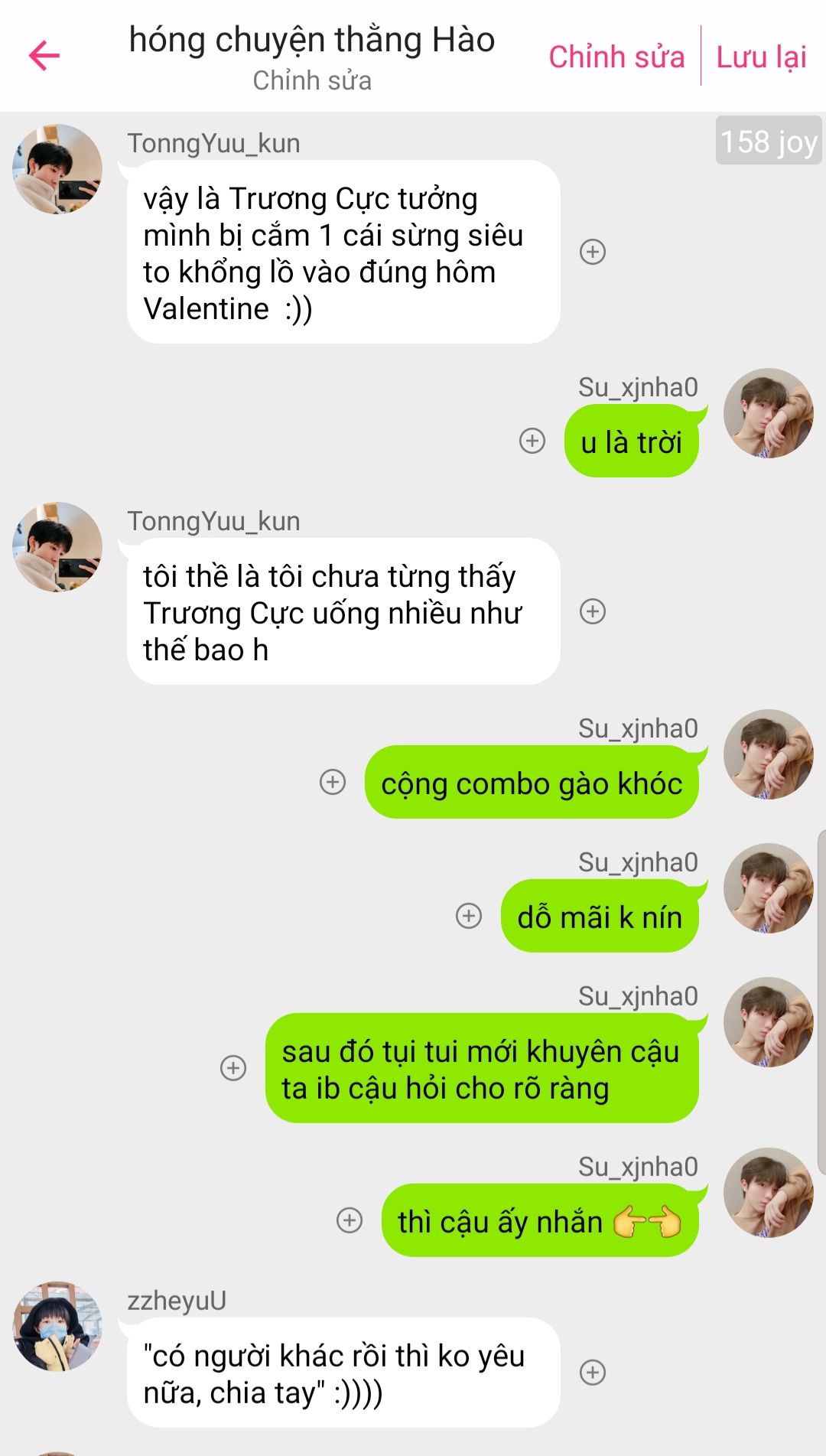Tap plus icon next to "thế bao h" message

coord(593,611)
